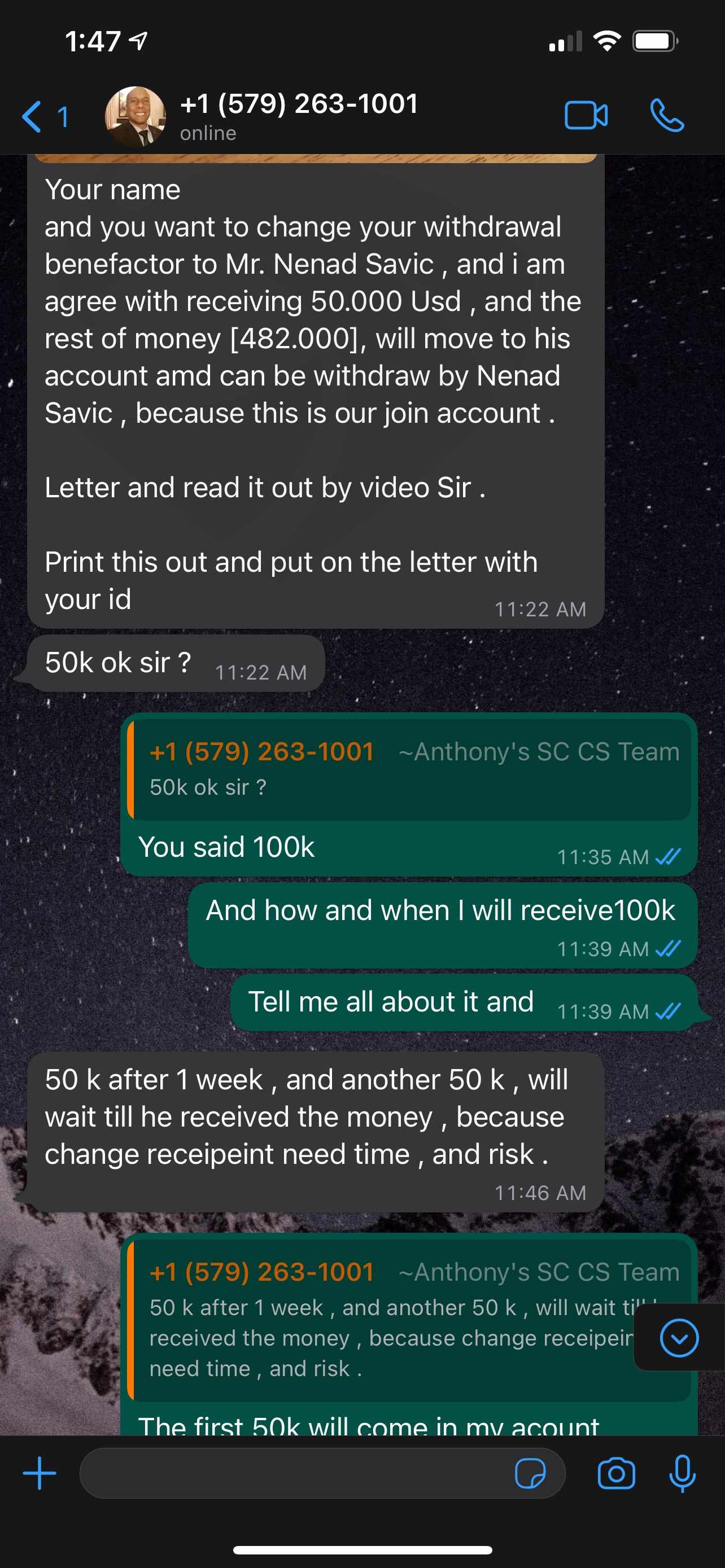Open the sticker picker
Viewport: 725px width, 1568px height.
[530, 1474]
